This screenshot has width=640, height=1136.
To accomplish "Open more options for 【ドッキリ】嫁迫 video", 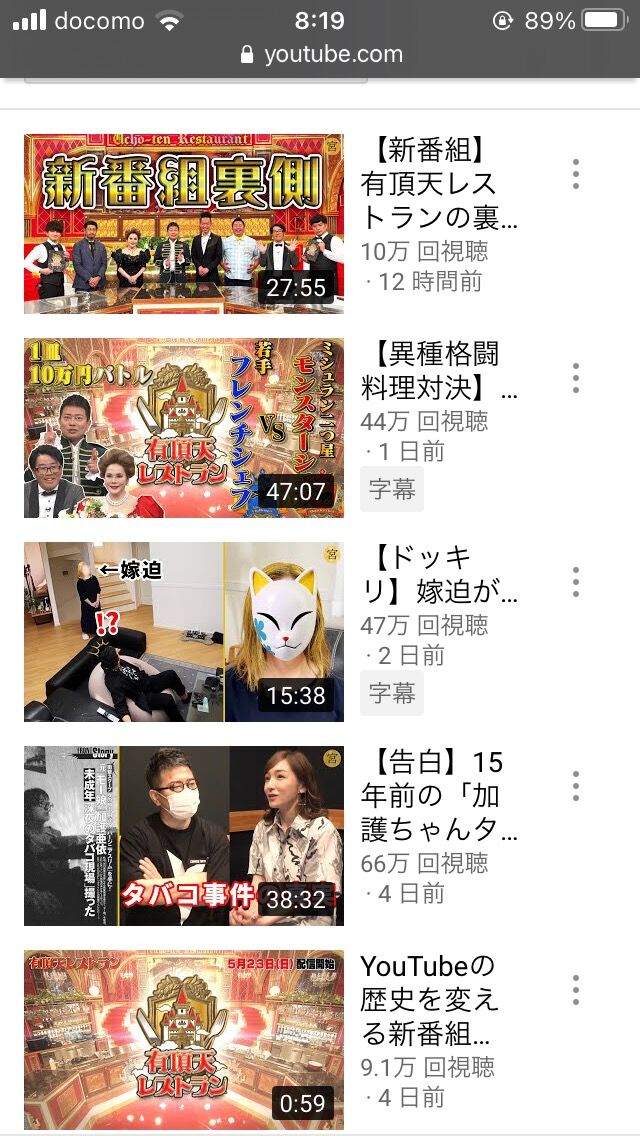I will [576, 582].
